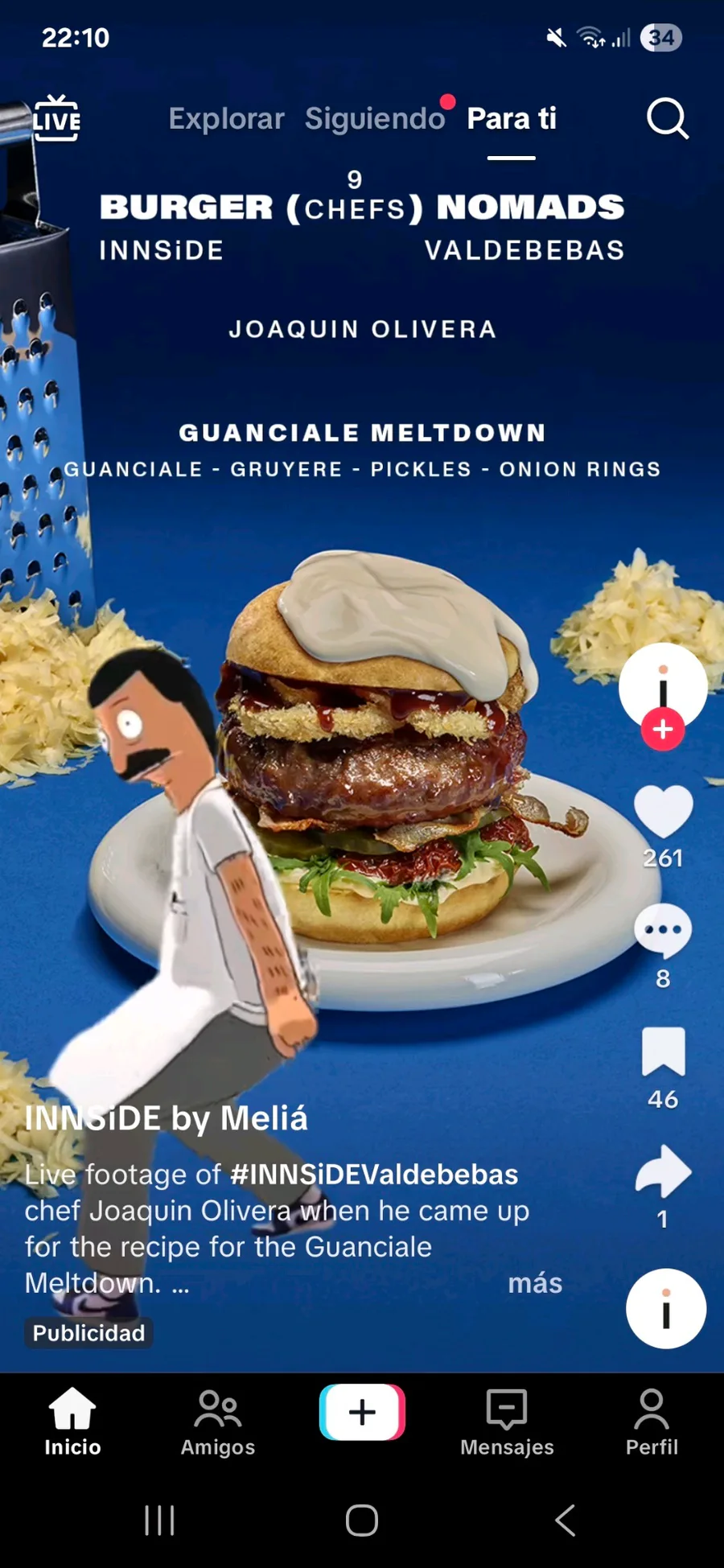Switch to the Perfil tab
The height and width of the screenshot is (1568, 724).
coord(652,1422)
